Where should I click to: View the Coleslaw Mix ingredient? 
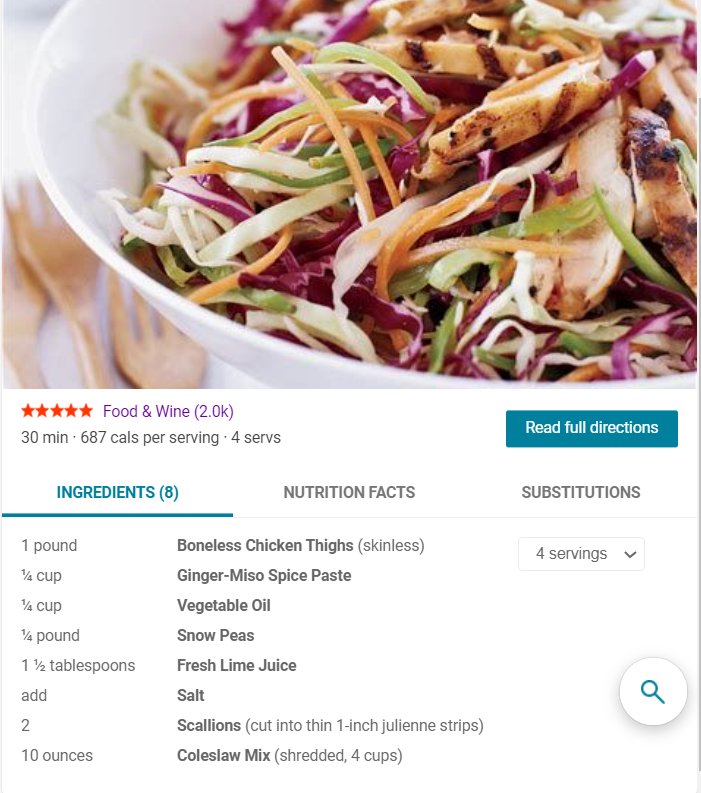pyautogui.click(x=224, y=756)
